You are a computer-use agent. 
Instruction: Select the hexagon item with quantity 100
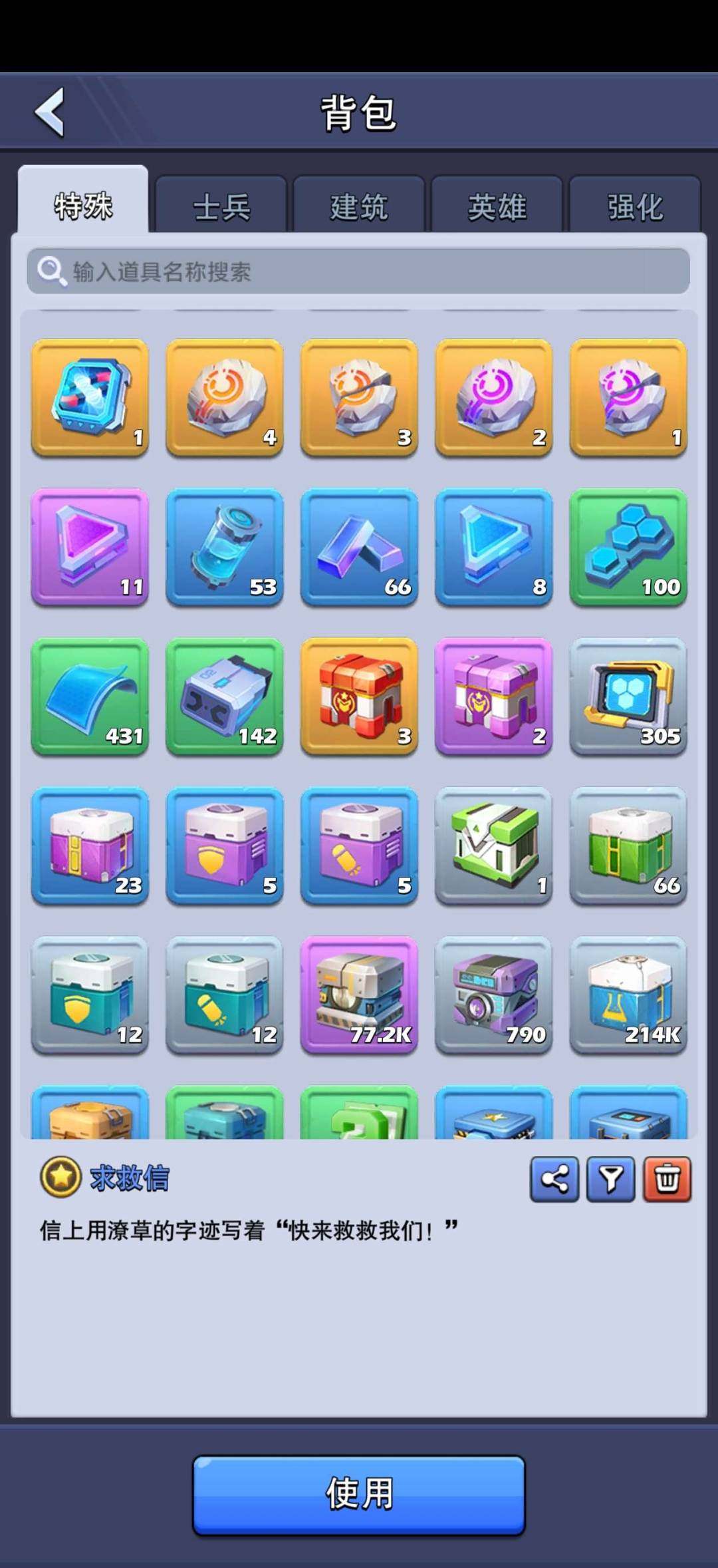628,548
